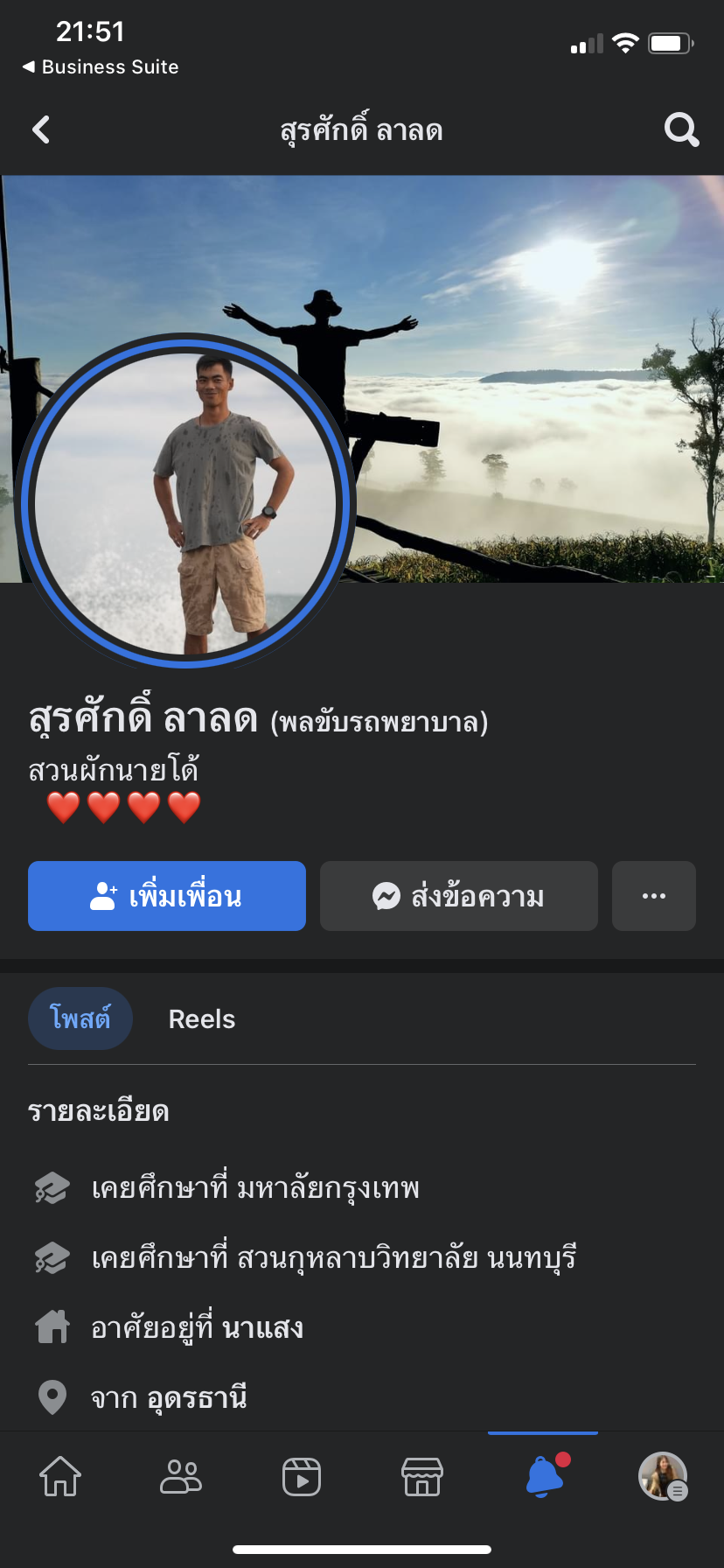Open the three-dot more options button
Screen dimensions: 724x1568
(x=654, y=896)
